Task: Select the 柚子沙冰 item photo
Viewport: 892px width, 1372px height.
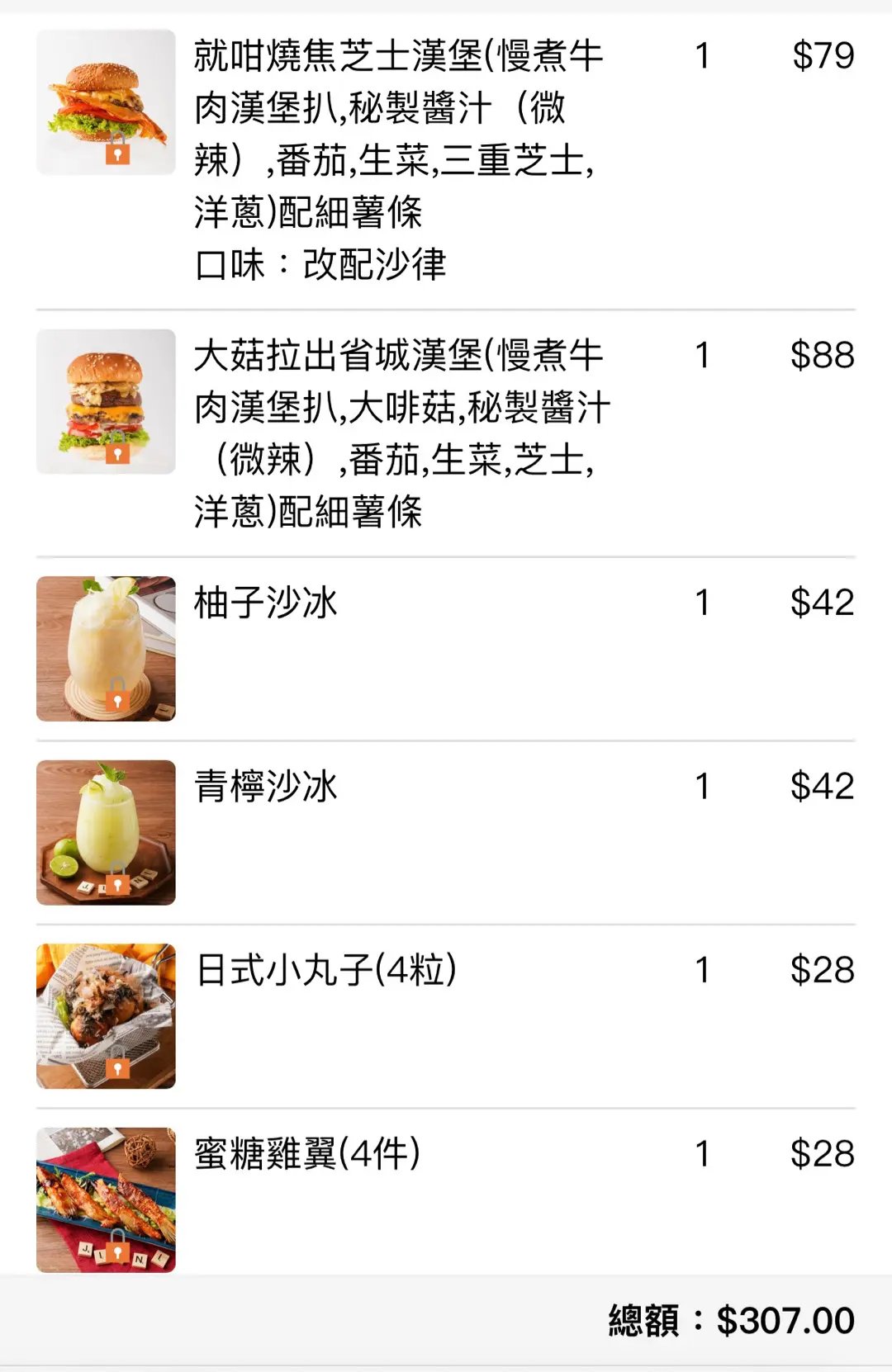Action: [106, 649]
